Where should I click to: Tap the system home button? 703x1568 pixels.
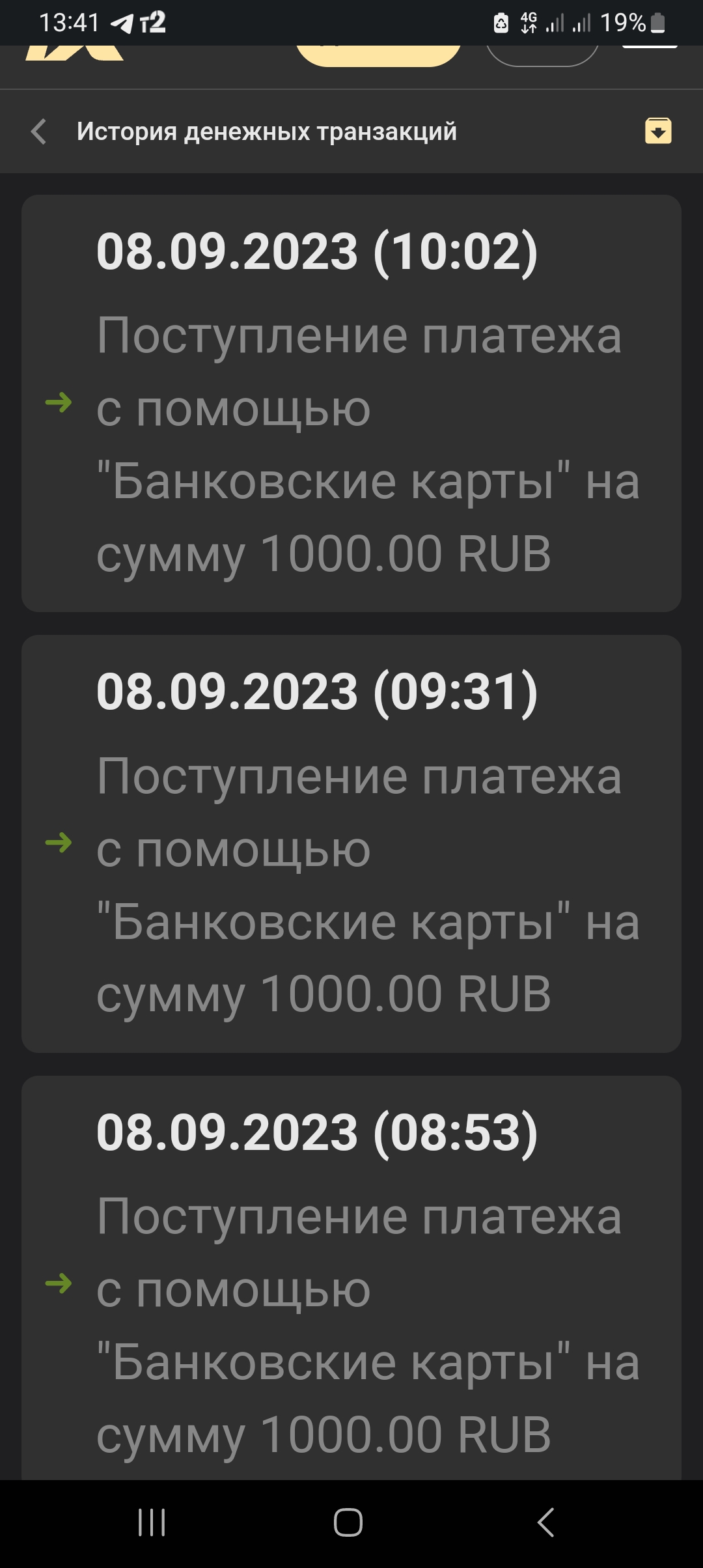click(x=348, y=1522)
